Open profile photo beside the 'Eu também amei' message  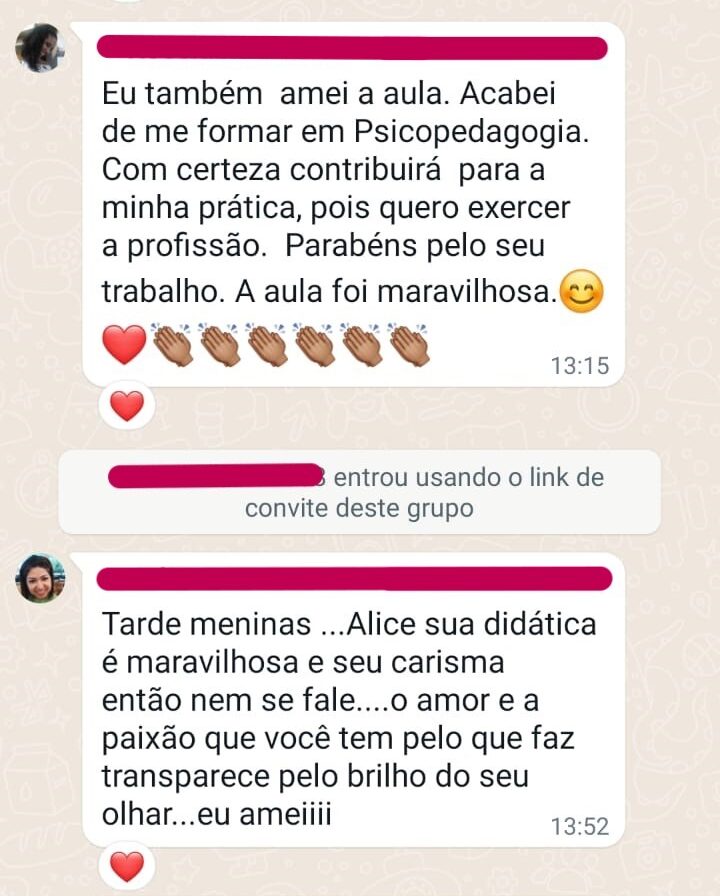pyautogui.click(x=40, y=48)
